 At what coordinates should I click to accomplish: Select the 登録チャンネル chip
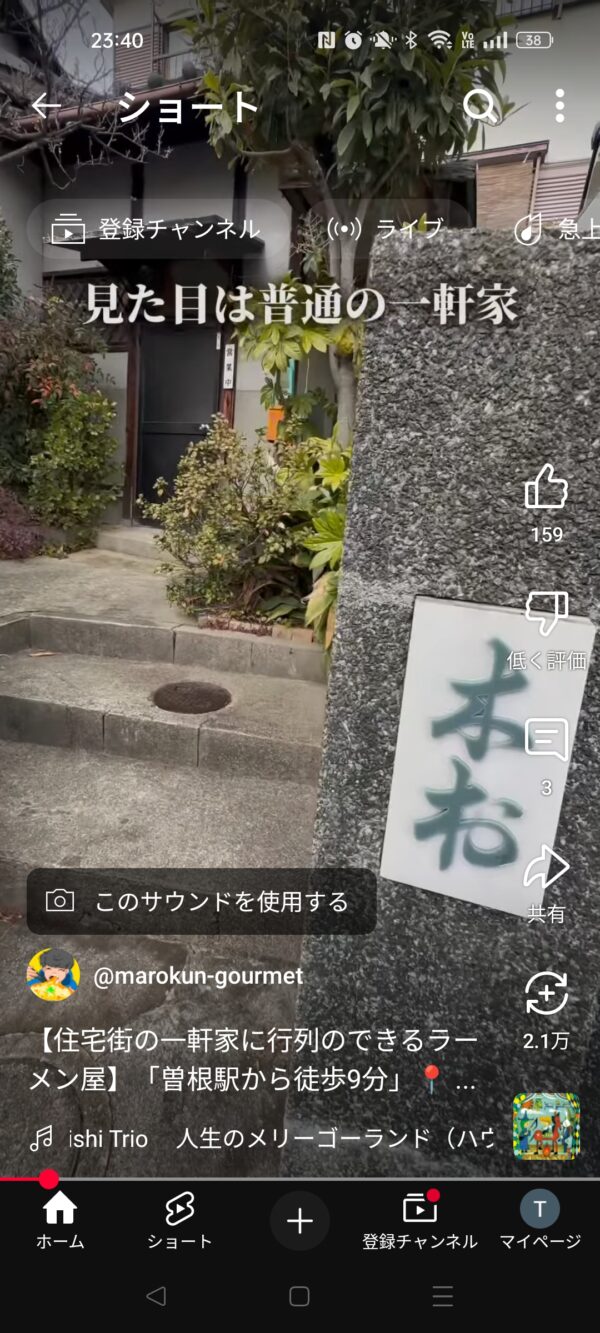click(156, 229)
